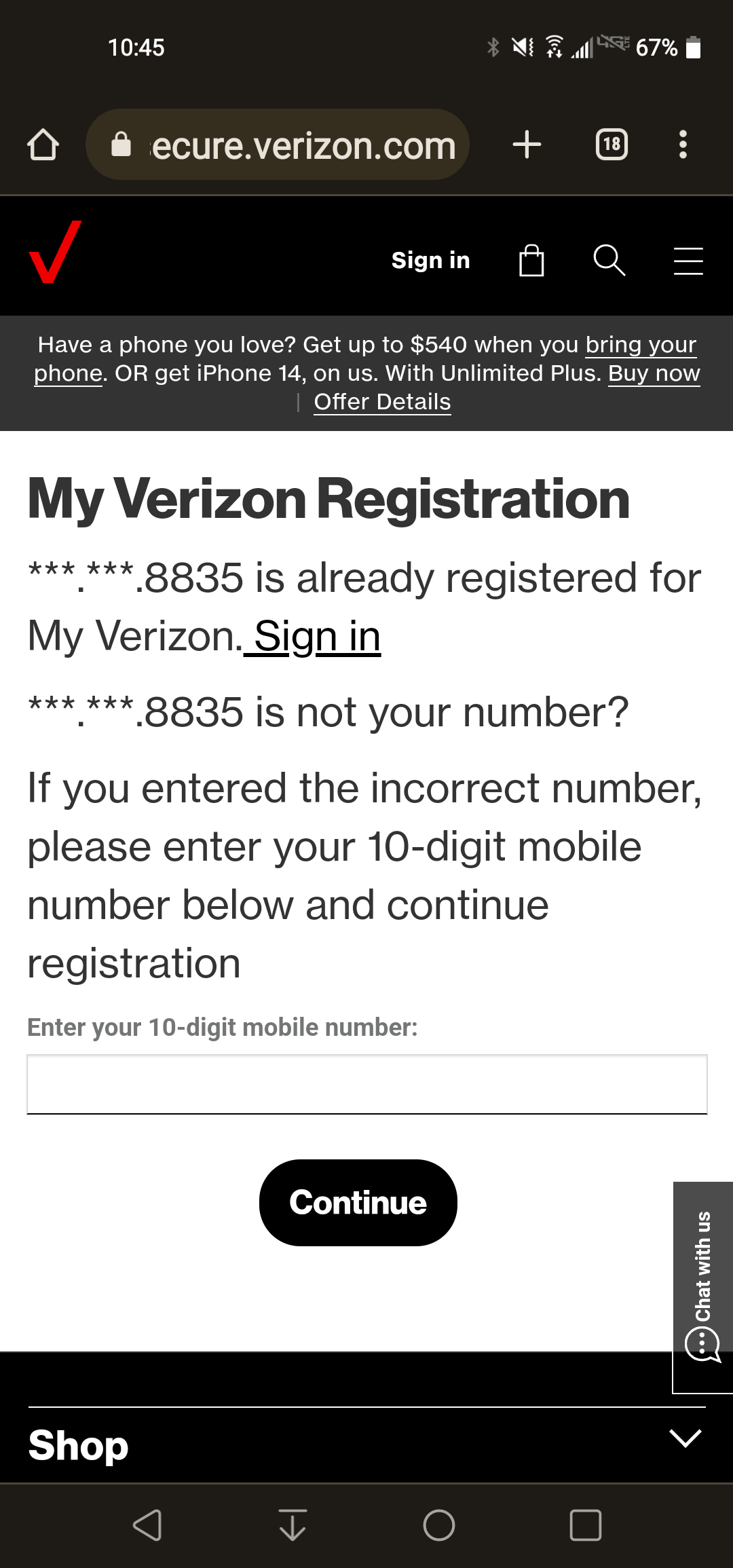Follow the bring your phone link
733x1568 pixels.
click(x=366, y=358)
